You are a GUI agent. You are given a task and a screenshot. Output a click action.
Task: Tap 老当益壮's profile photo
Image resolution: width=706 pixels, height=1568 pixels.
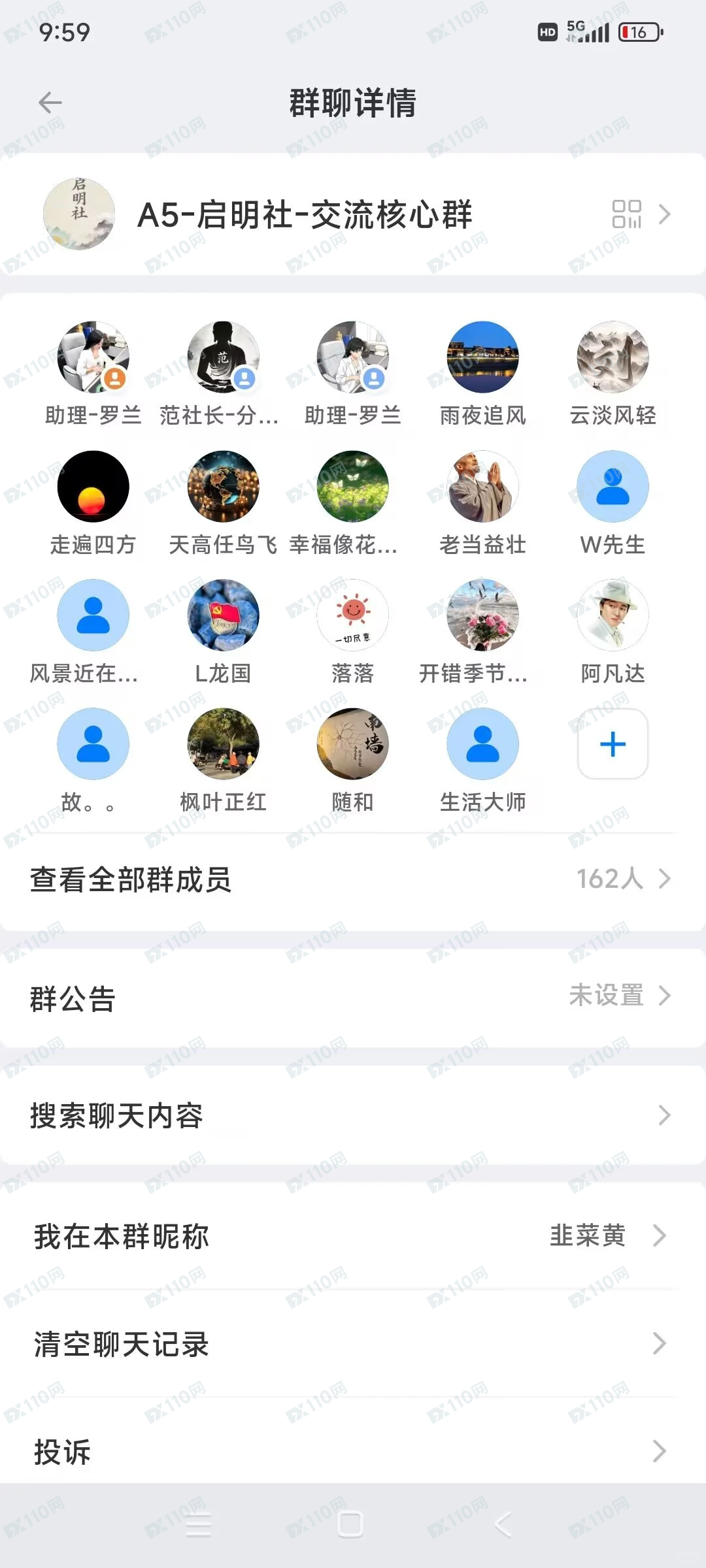coord(482,487)
